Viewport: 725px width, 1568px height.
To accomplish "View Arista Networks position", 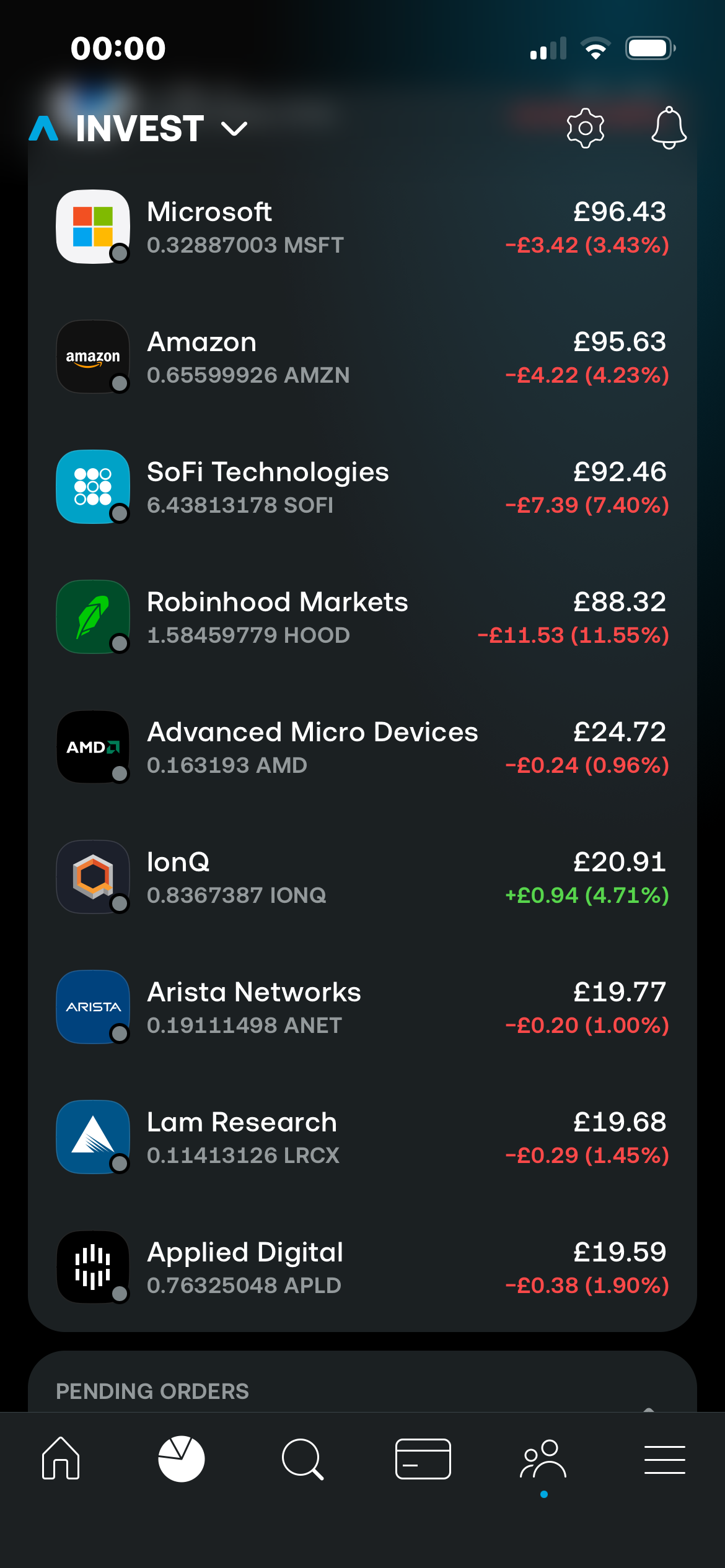I will (362, 1008).
